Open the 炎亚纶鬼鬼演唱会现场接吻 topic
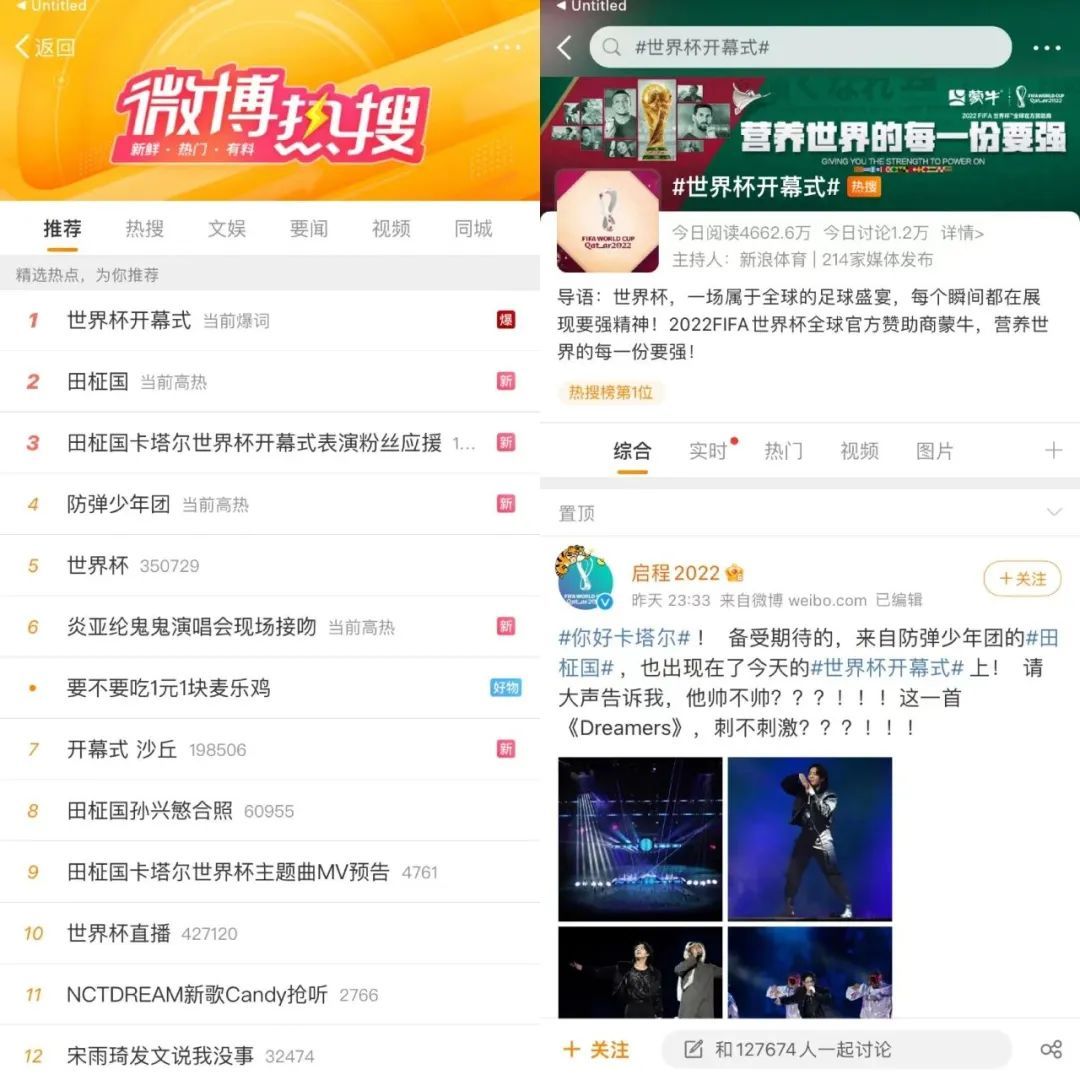The width and height of the screenshot is (1080, 1080). point(191,627)
